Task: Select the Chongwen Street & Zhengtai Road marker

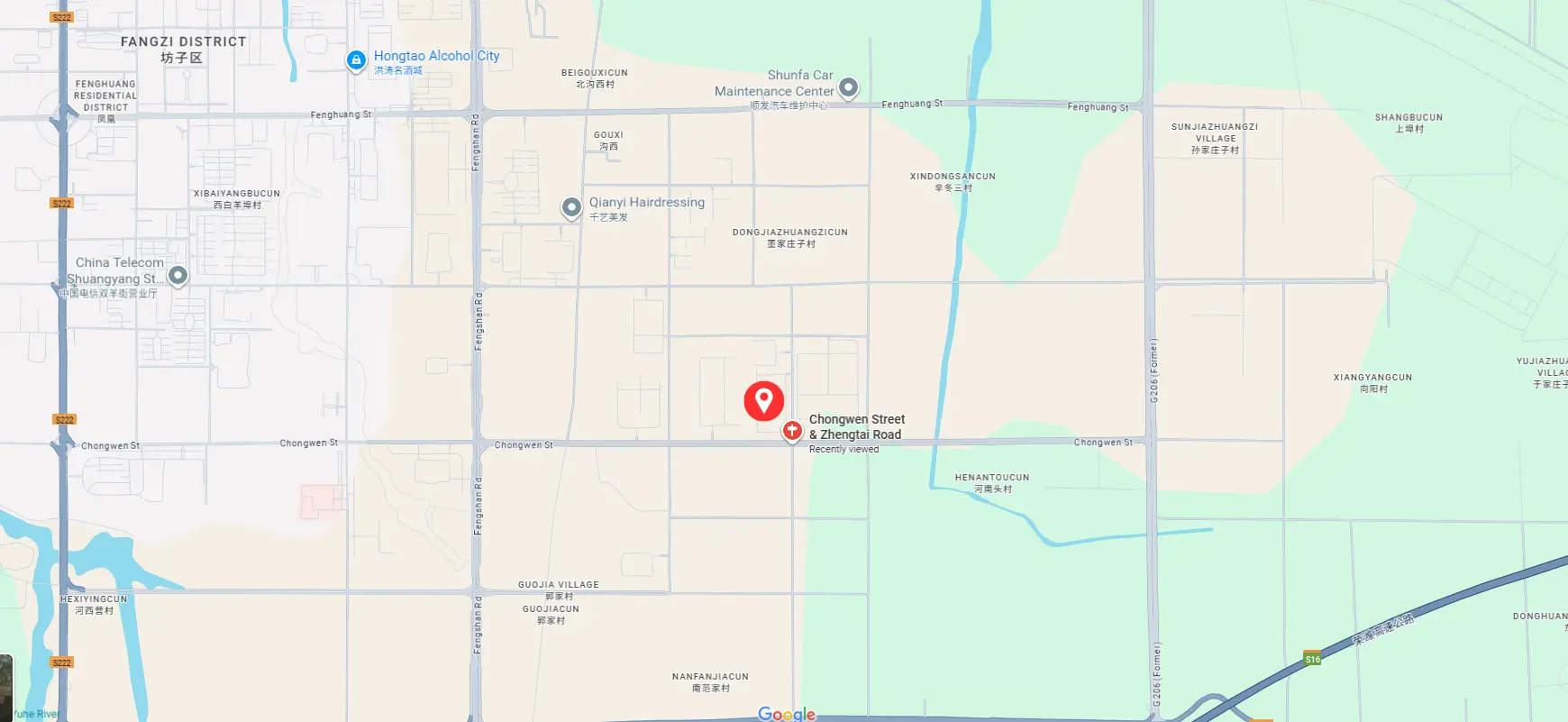Action: (x=792, y=431)
